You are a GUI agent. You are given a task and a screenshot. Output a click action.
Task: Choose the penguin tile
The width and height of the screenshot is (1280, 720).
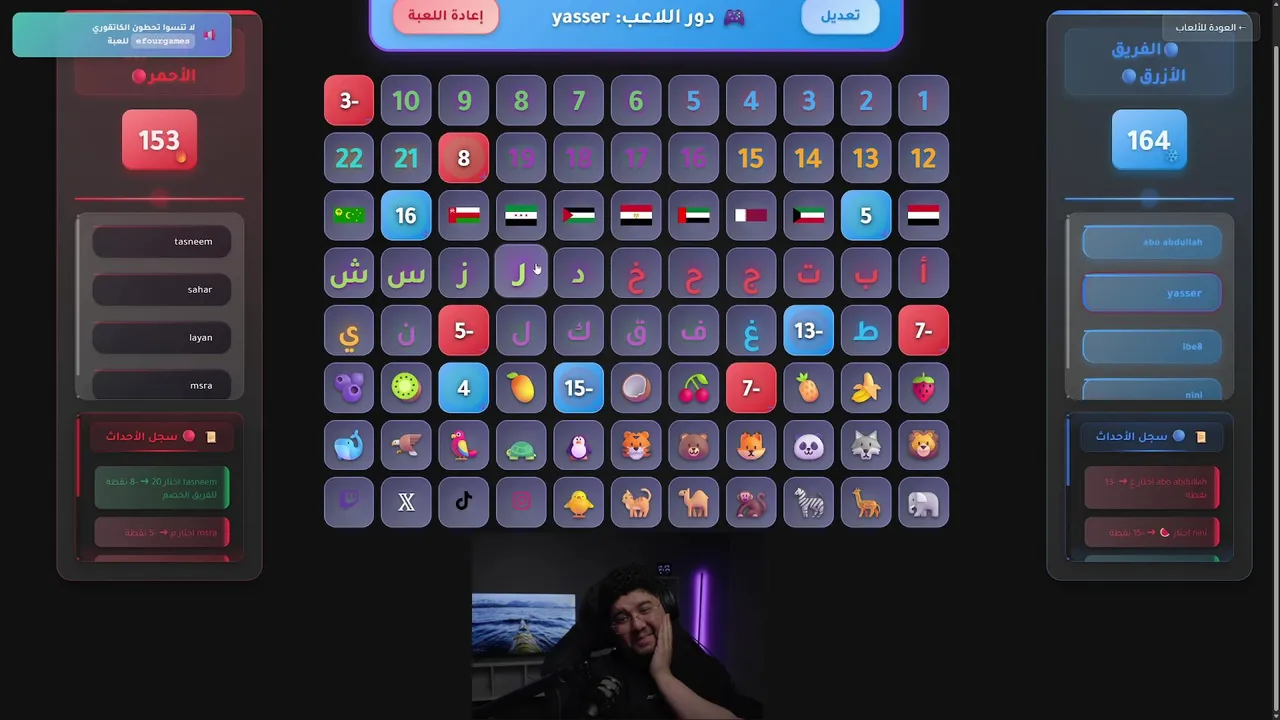tap(579, 446)
